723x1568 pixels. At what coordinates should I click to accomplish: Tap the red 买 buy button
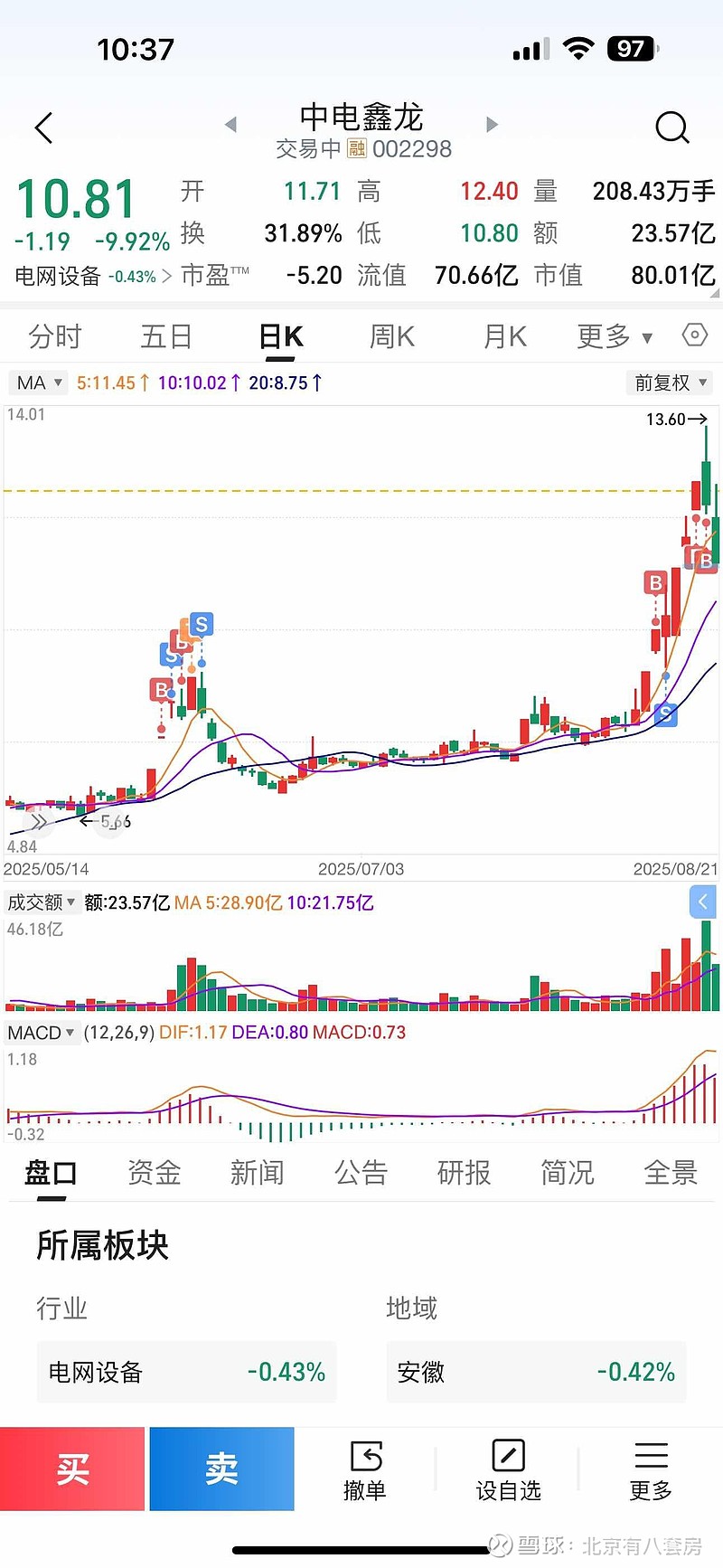tap(72, 1469)
